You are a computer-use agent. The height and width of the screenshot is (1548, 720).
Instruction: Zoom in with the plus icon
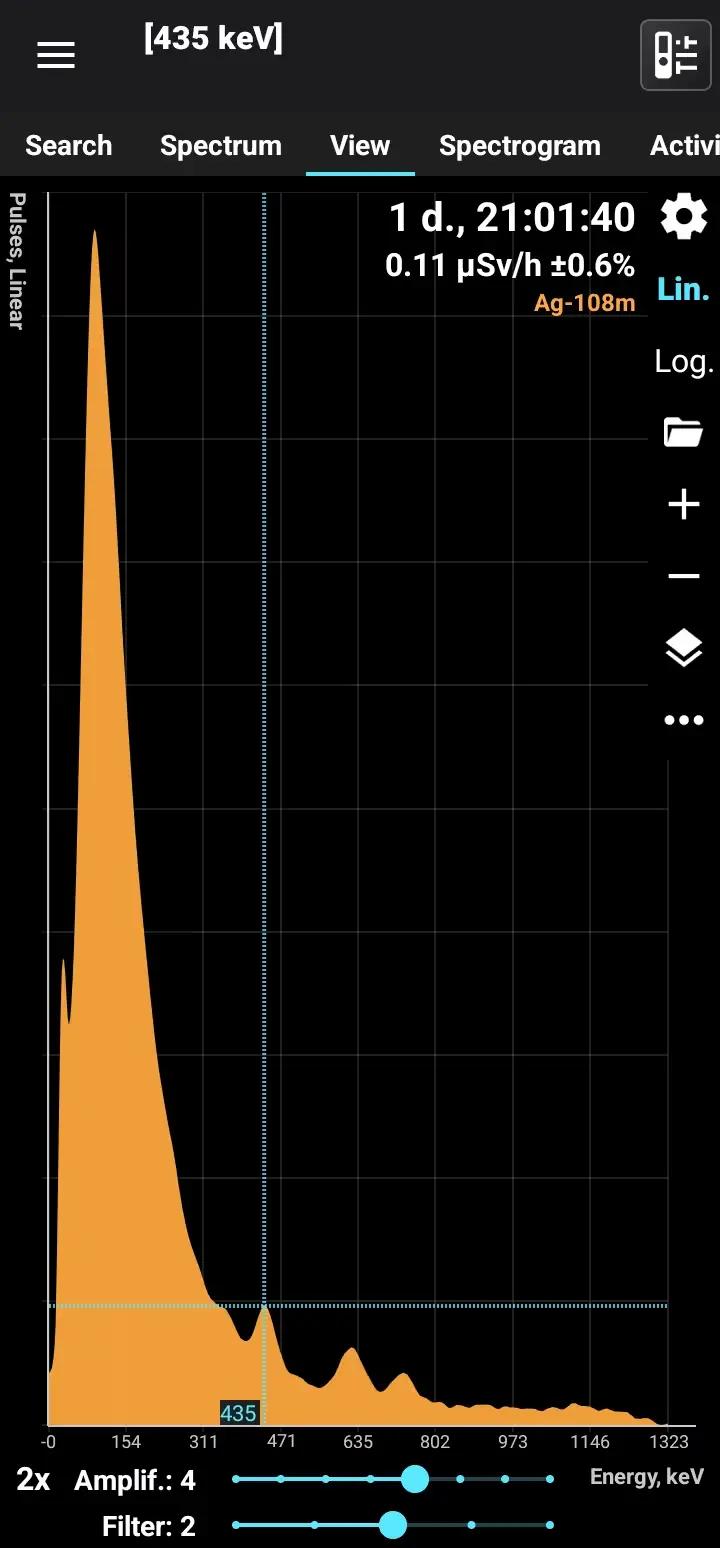tap(684, 505)
